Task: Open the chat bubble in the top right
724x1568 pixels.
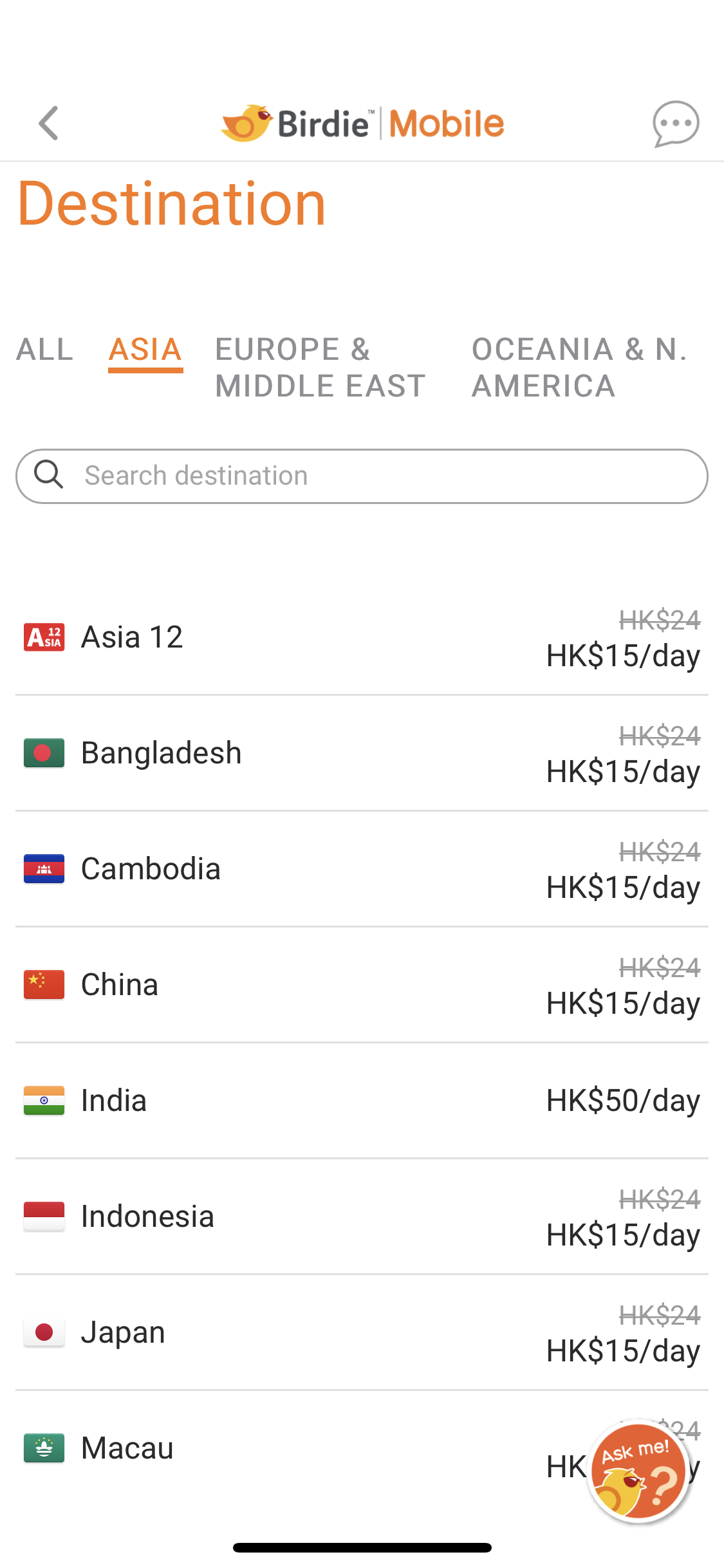Action: pos(676,123)
